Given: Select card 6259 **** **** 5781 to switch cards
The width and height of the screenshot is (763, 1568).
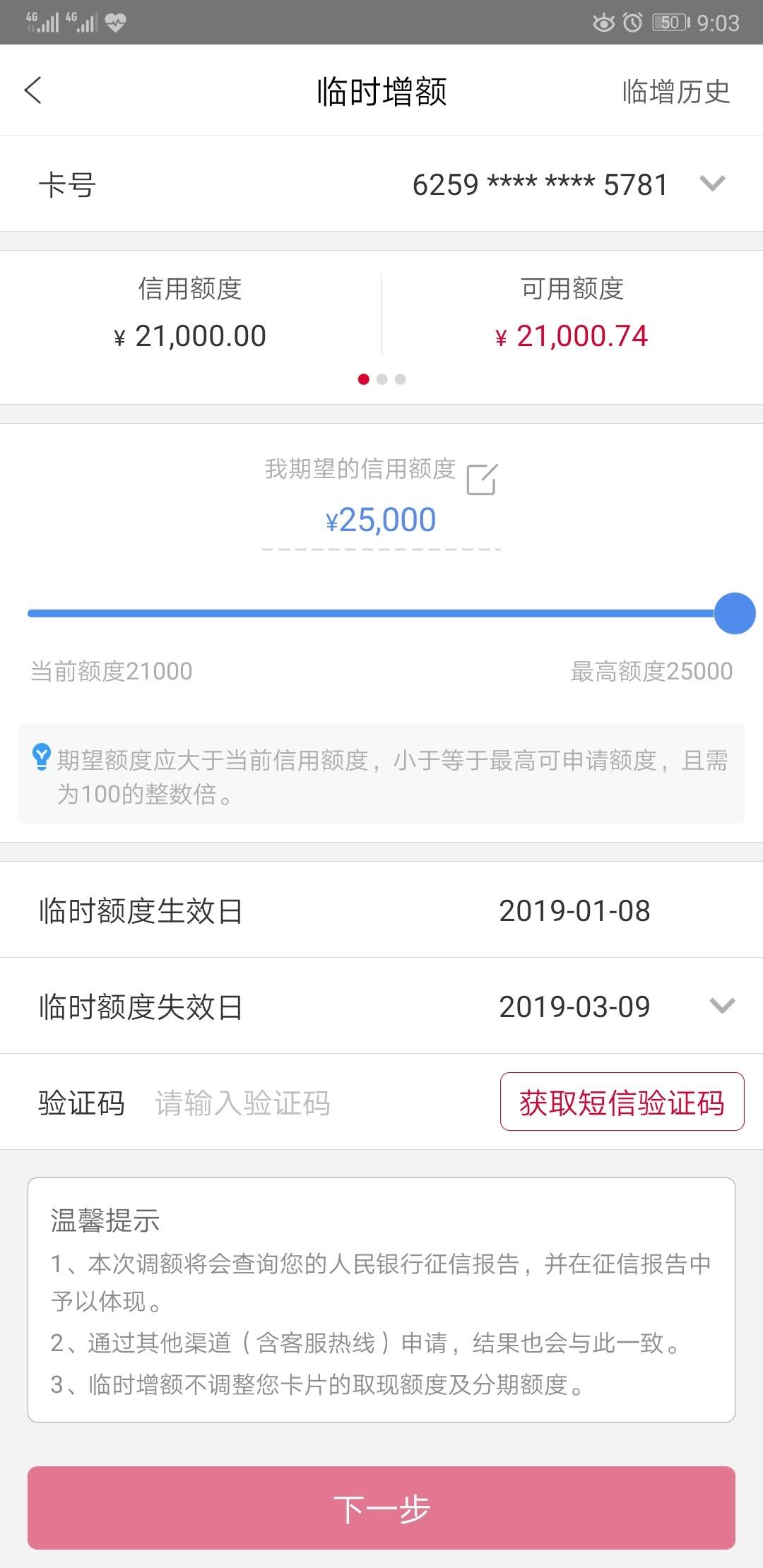Looking at the screenshot, I should coord(540,184).
